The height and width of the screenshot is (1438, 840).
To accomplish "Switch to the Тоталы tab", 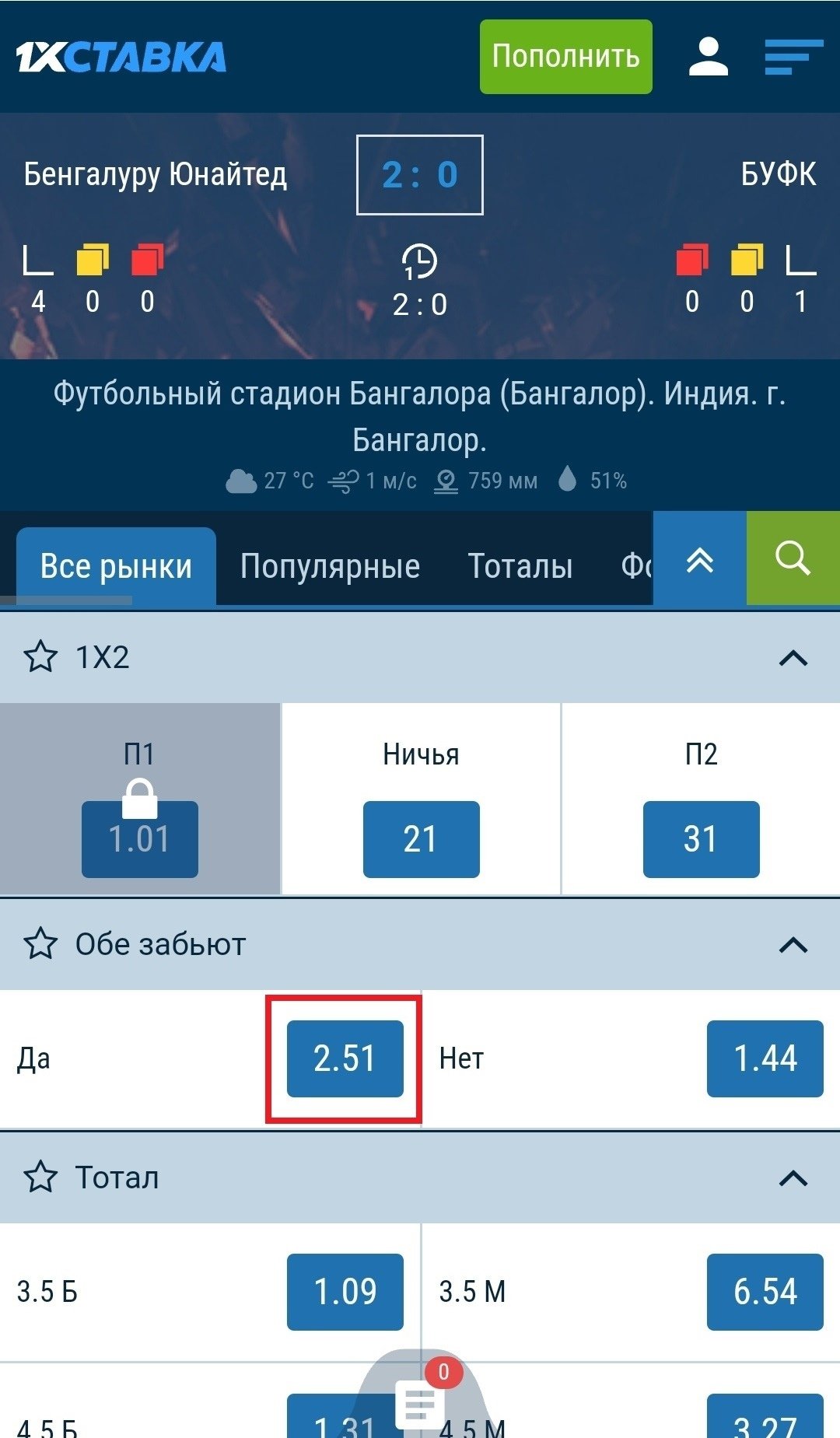I will pos(520,566).
